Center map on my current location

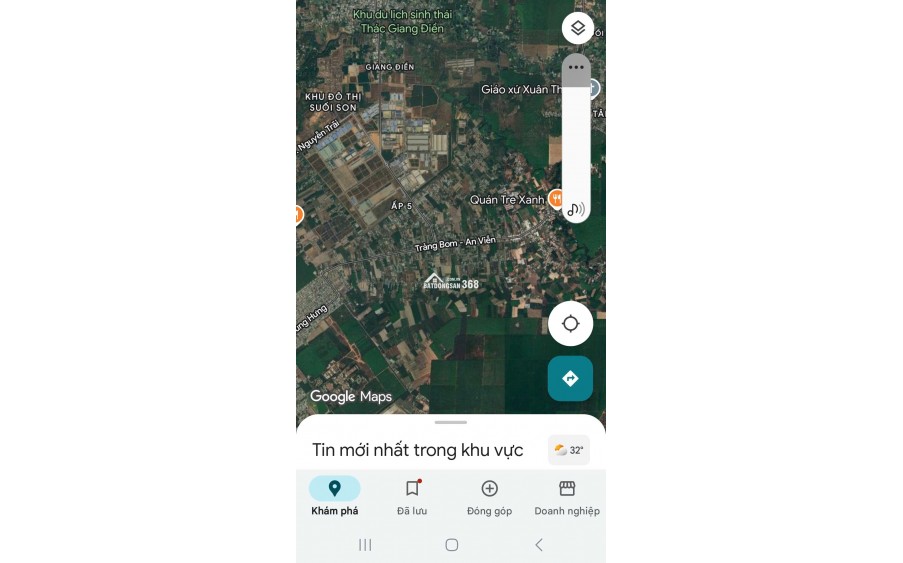[x=570, y=324]
